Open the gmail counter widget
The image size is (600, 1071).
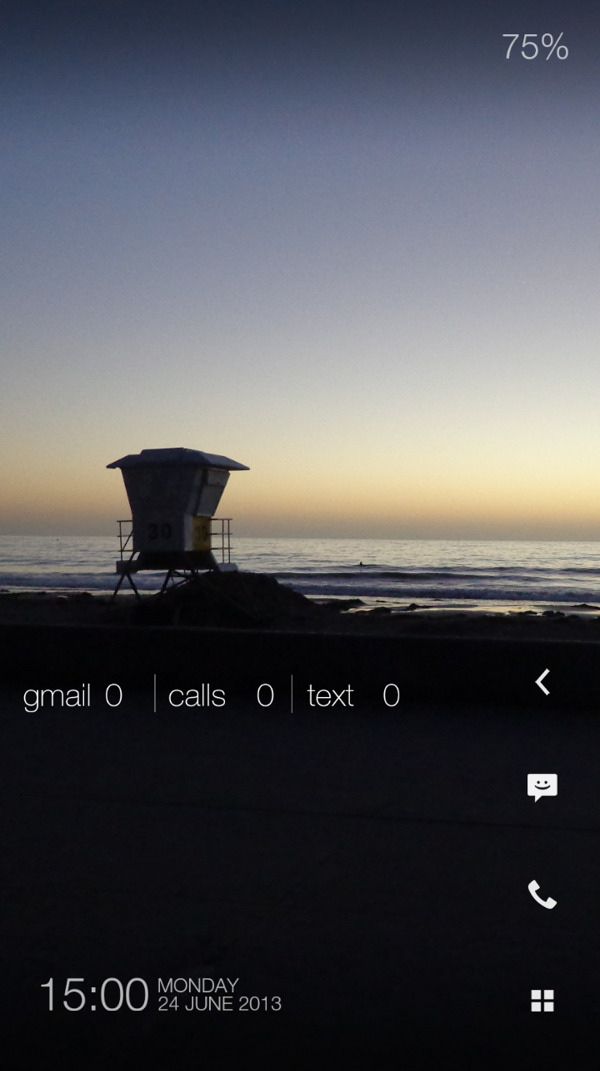tap(73, 696)
